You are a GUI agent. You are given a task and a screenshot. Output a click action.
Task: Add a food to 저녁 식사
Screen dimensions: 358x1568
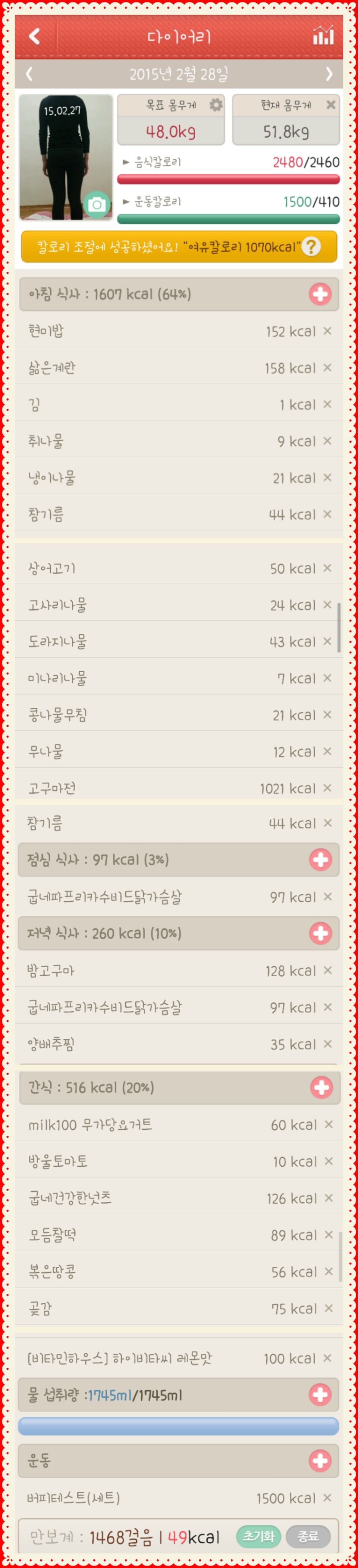pos(320,933)
